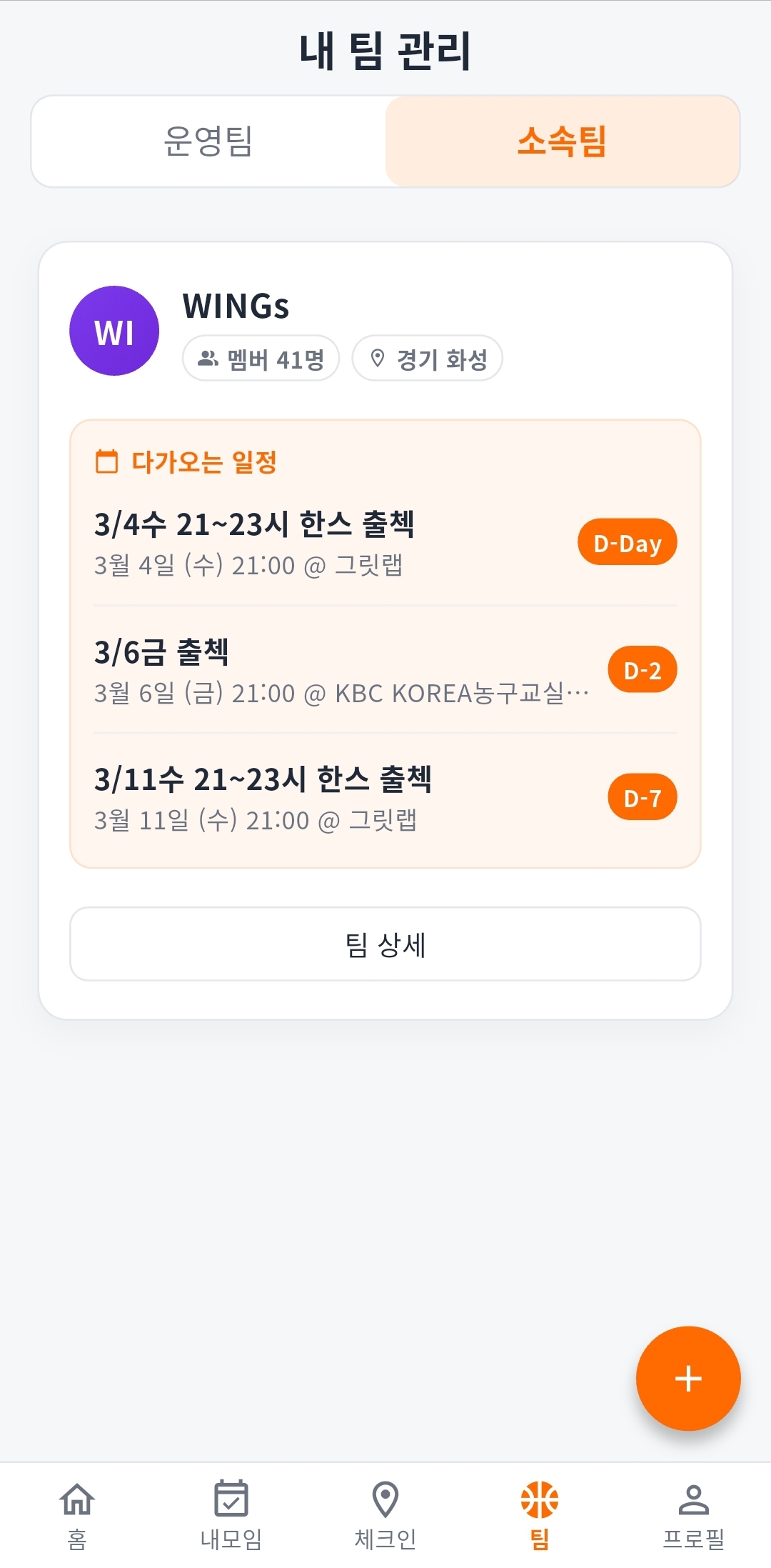Switch to the 운영팀 tab
This screenshot has width=771, height=1568.
(x=208, y=141)
